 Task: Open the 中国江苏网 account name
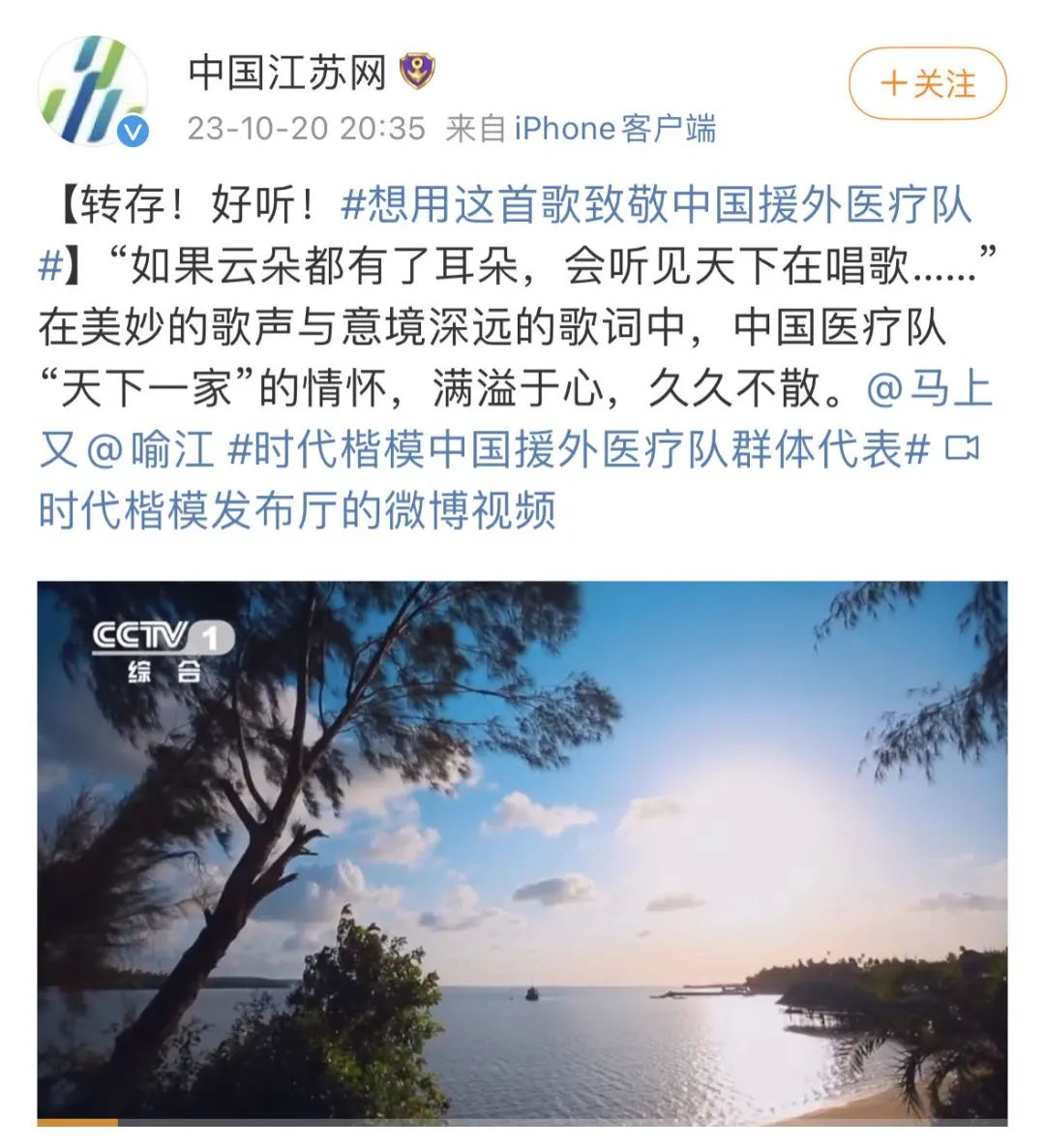tap(287, 73)
